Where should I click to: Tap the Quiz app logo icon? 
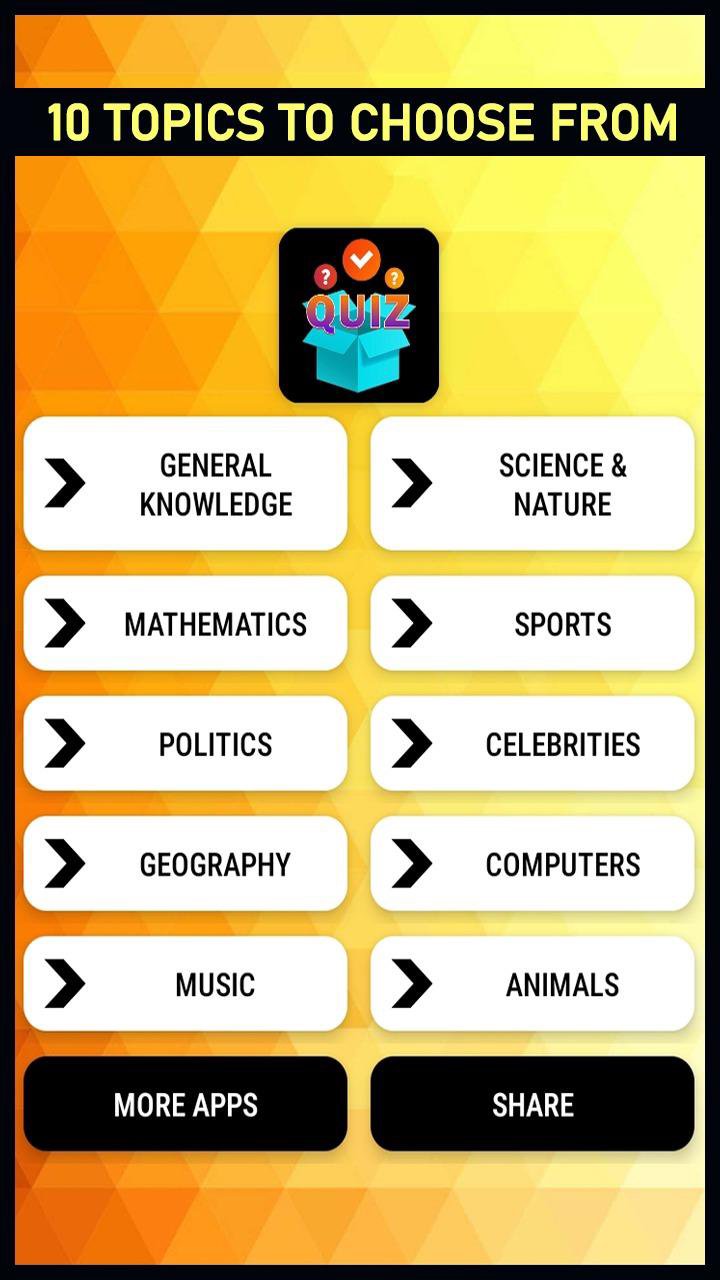pos(360,315)
